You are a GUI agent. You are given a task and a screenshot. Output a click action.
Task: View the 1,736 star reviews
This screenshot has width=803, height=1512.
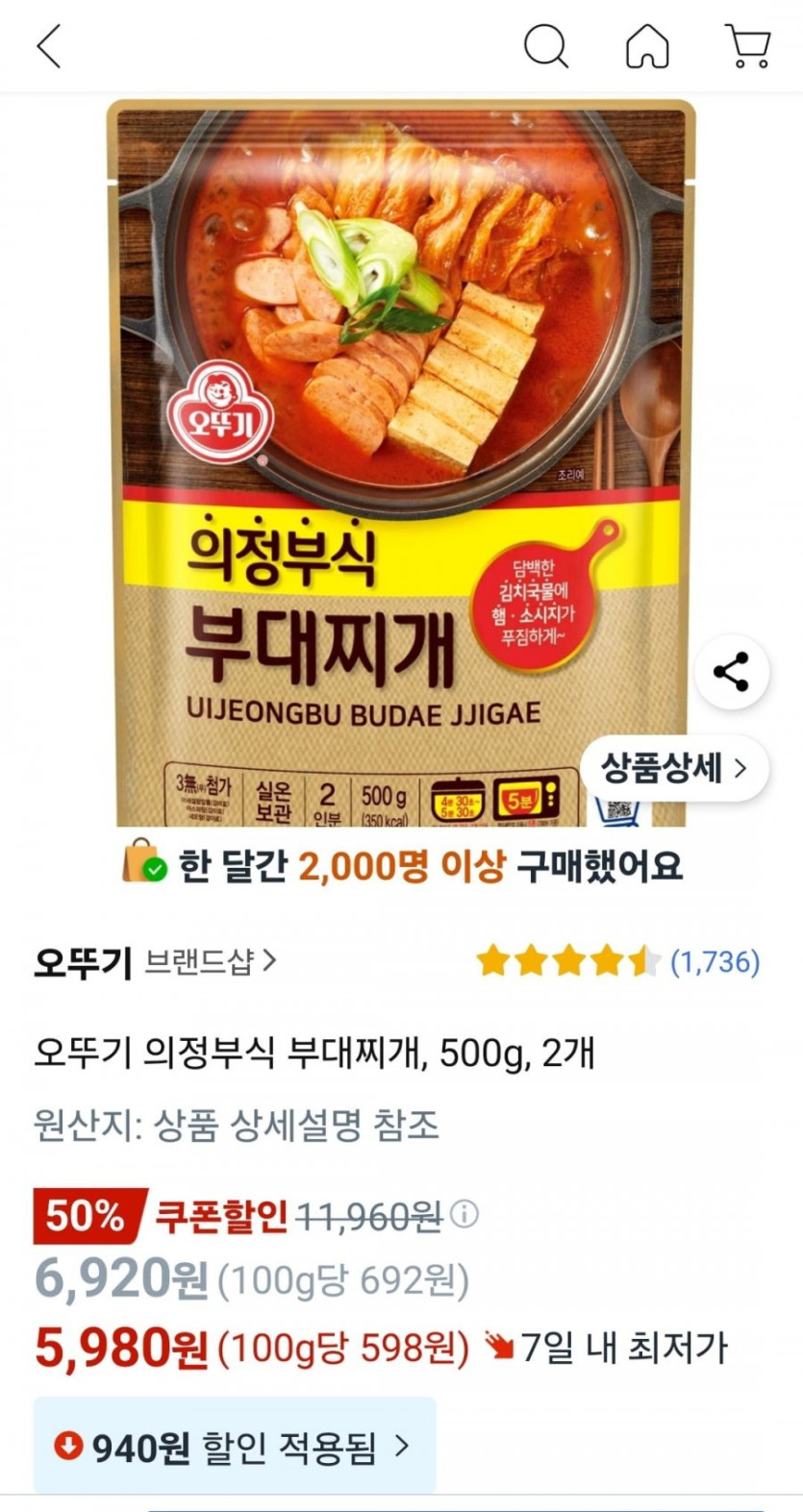click(x=617, y=961)
